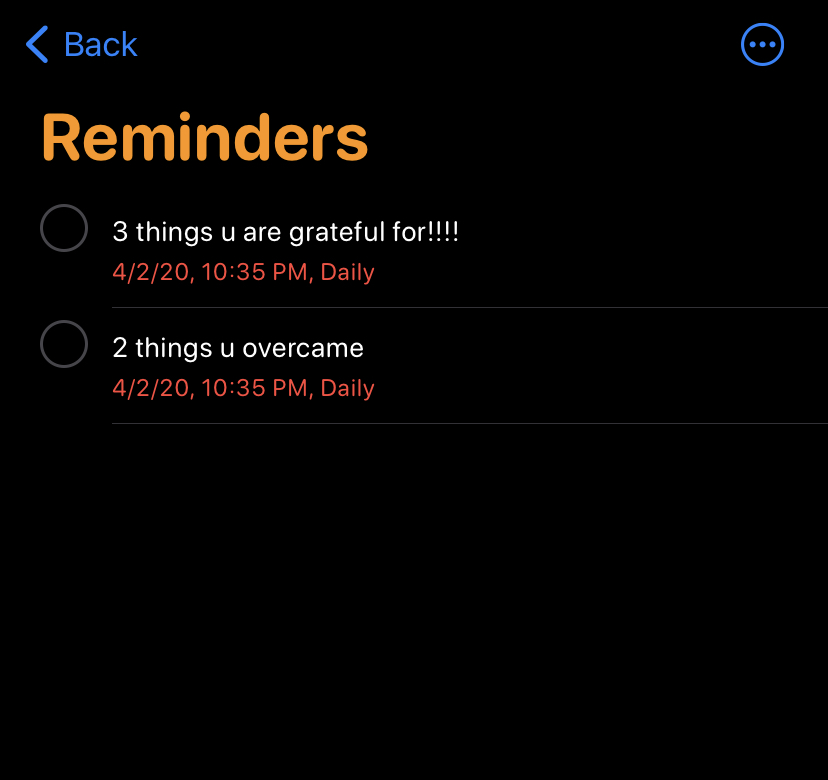Viewport: 828px width, 780px height.
Task: Go back to the previous screen
Action: click(80, 45)
